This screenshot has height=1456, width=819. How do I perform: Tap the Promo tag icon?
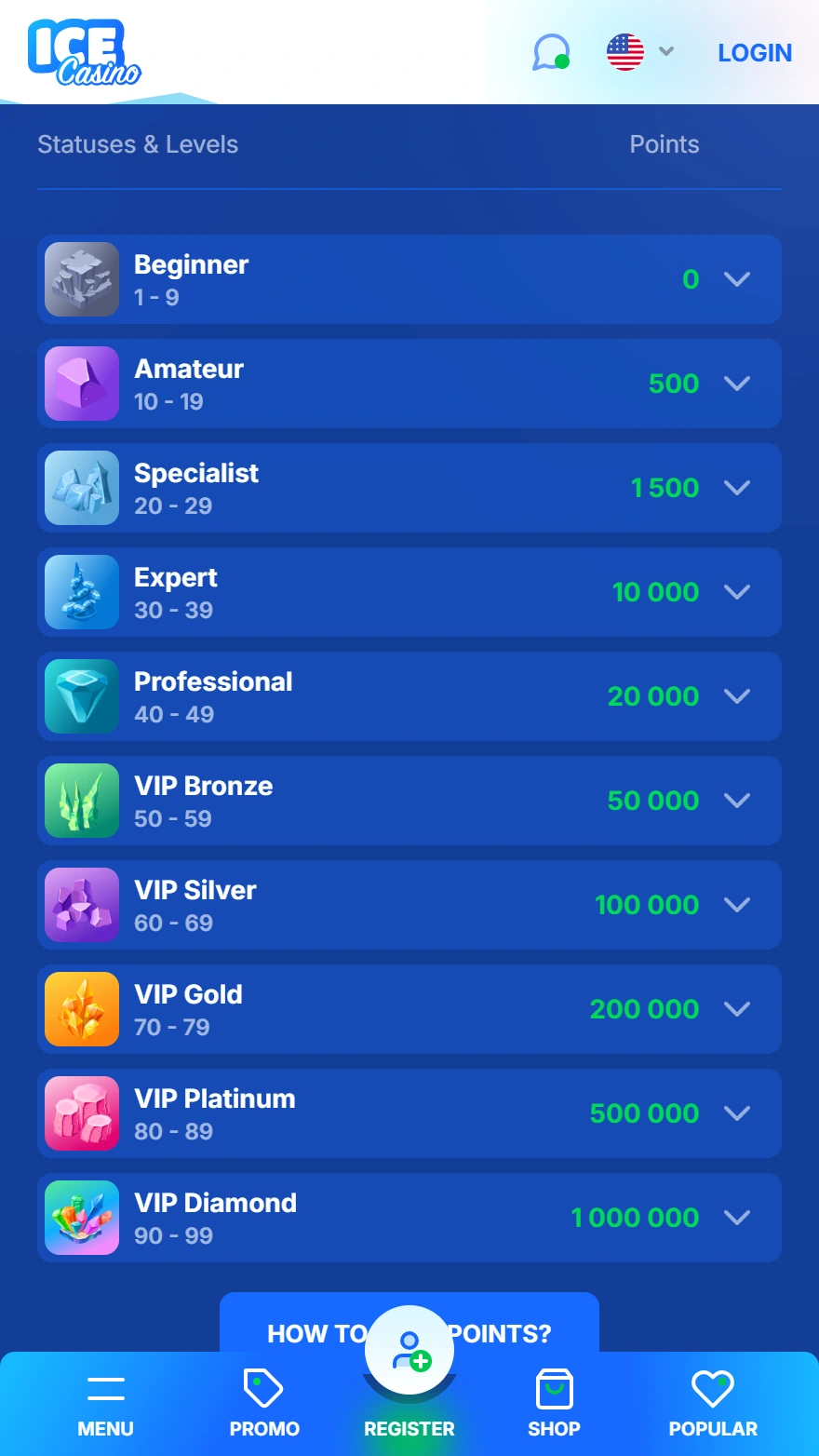coord(264,1387)
